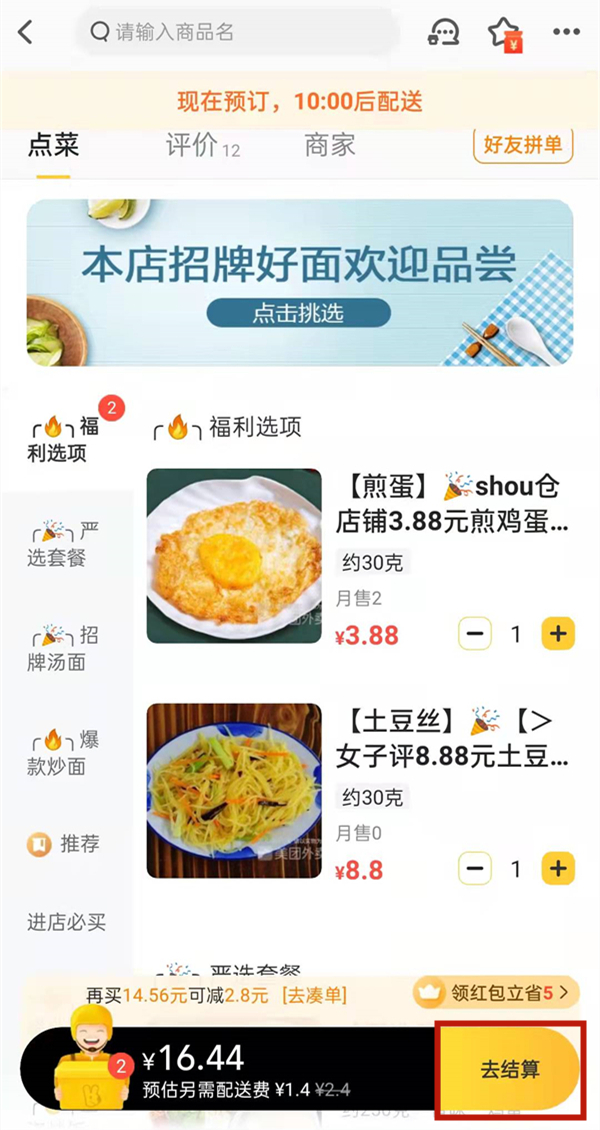Decrease the 煎蛋 quantity by one
This screenshot has height=1130, width=600.
tap(475, 634)
